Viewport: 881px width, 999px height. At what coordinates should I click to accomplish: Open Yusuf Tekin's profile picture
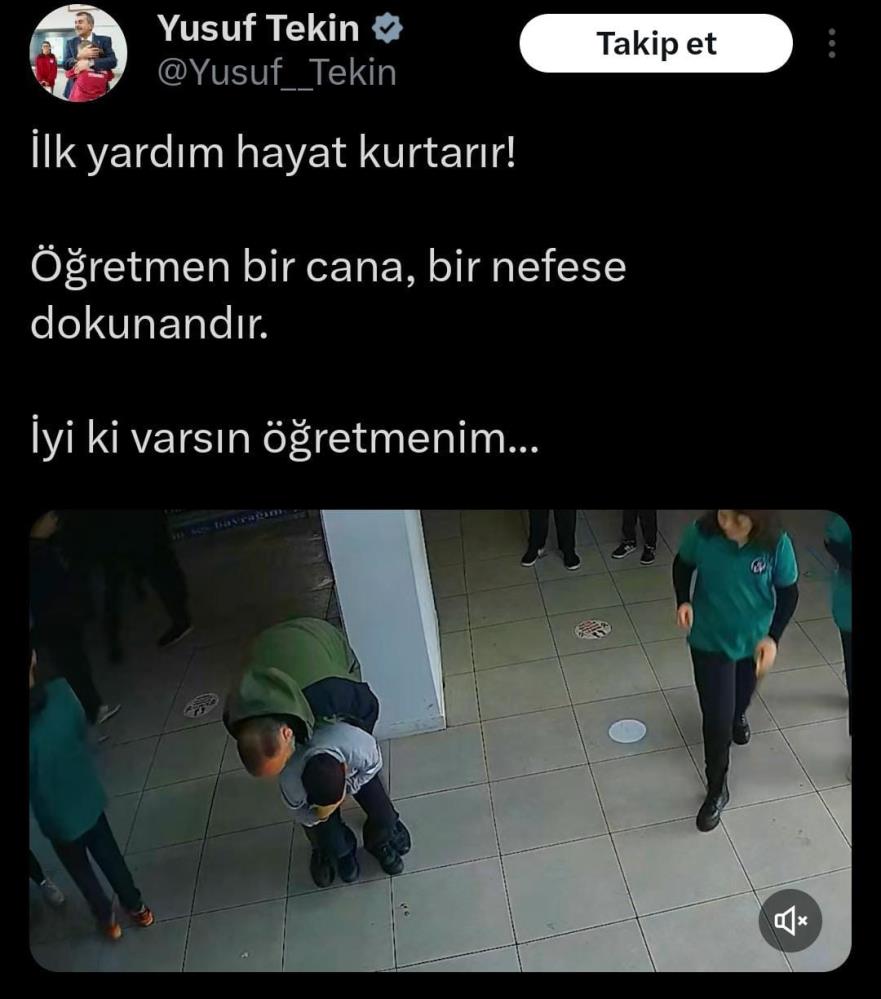(x=79, y=55)
